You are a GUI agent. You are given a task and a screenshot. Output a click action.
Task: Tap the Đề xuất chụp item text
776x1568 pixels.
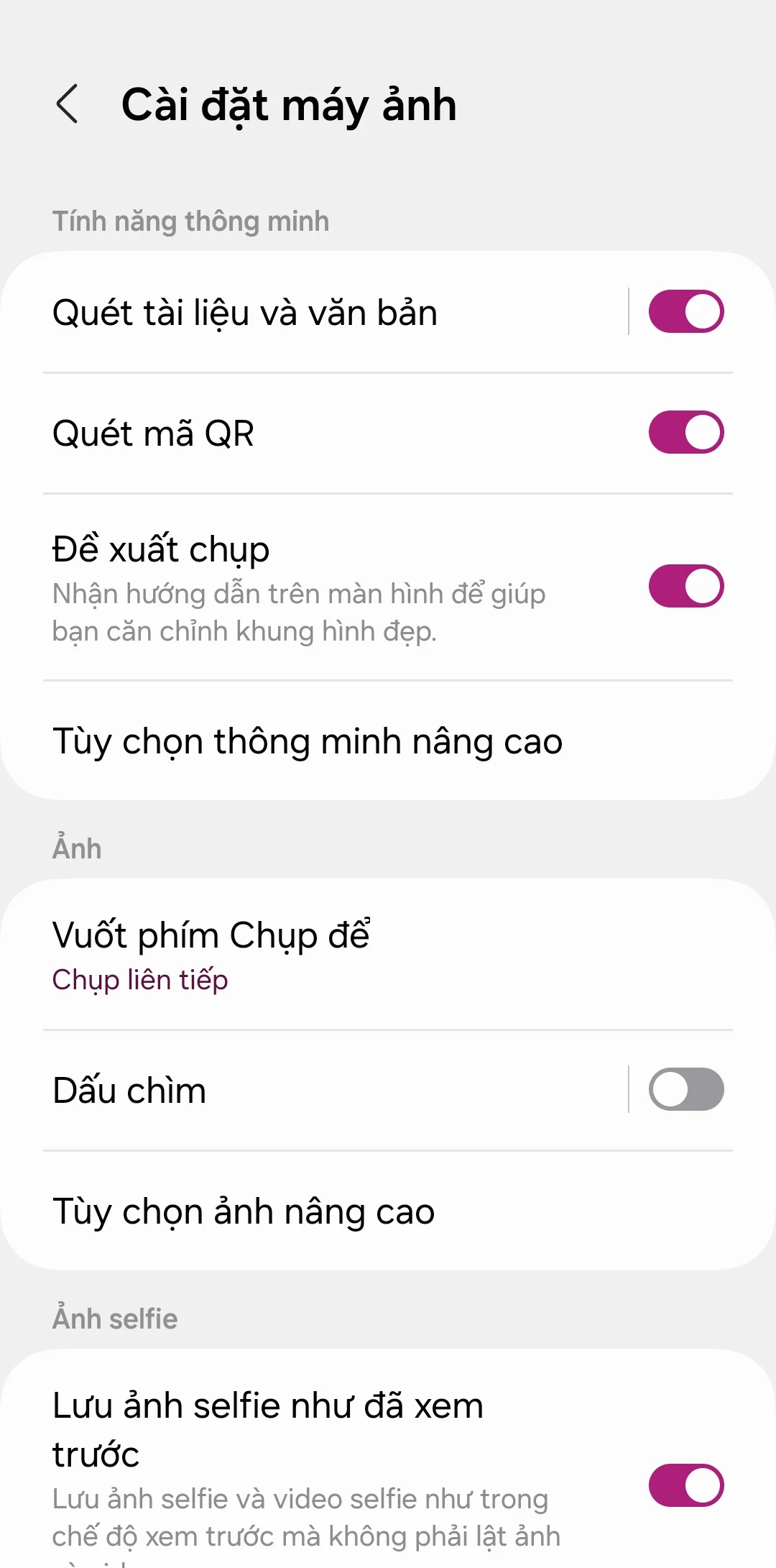tap(161, 548)
